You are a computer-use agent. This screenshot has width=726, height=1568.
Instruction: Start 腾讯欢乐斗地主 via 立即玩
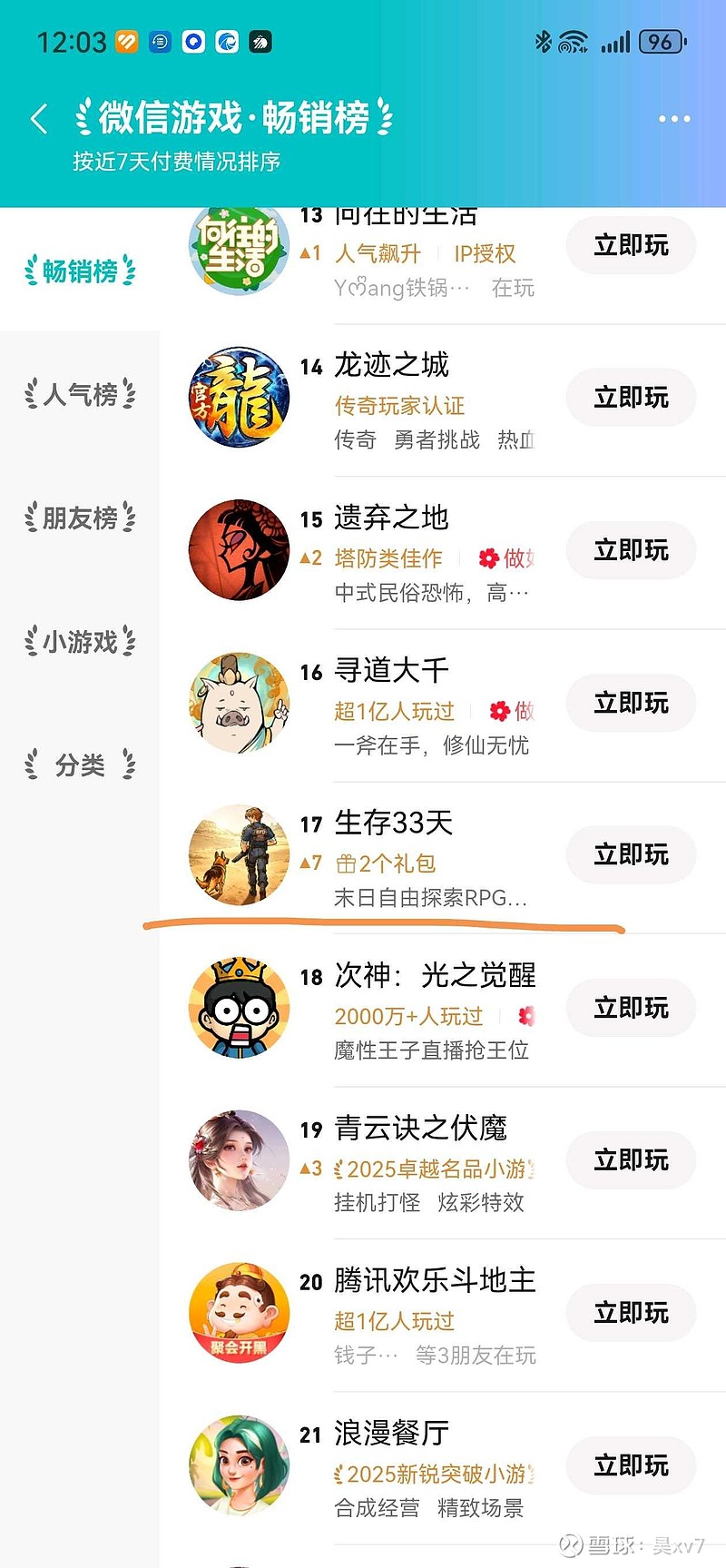tap(631, 1313)
